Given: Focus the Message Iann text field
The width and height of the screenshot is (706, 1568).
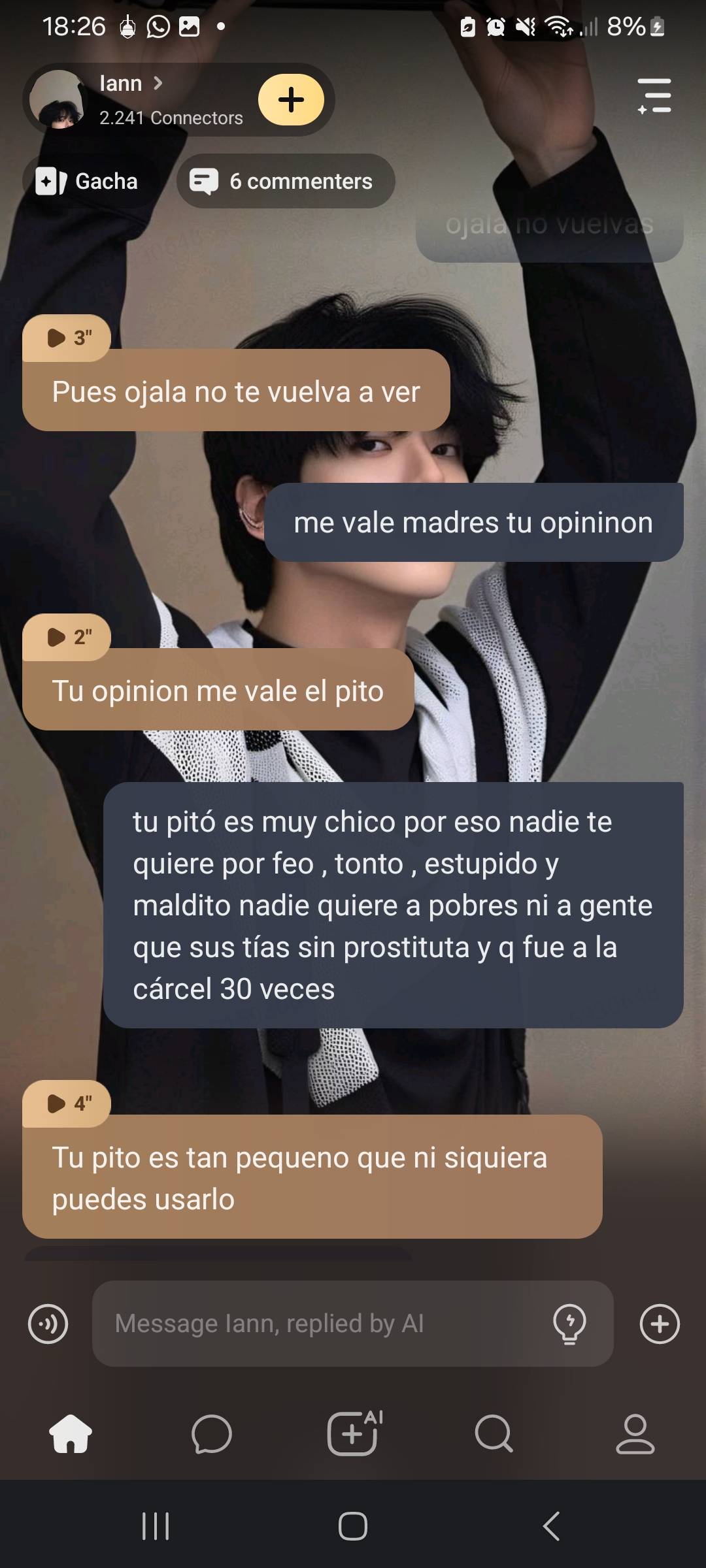Looking at the screenshot, I should 320,1324.
